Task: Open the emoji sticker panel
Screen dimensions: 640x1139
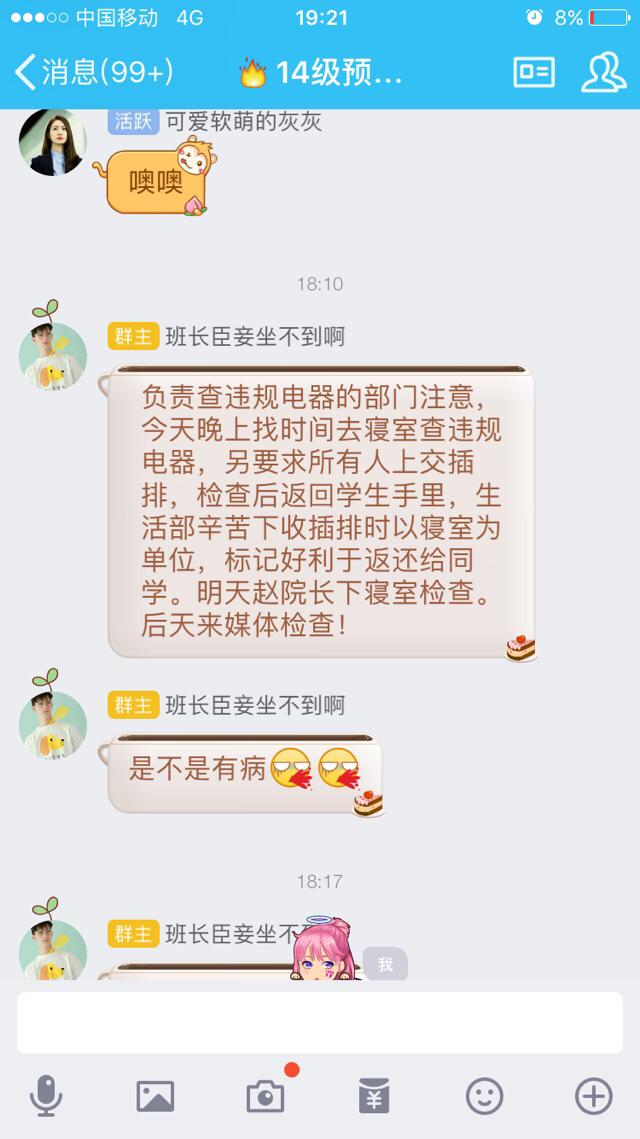Action: [485, 1096]
